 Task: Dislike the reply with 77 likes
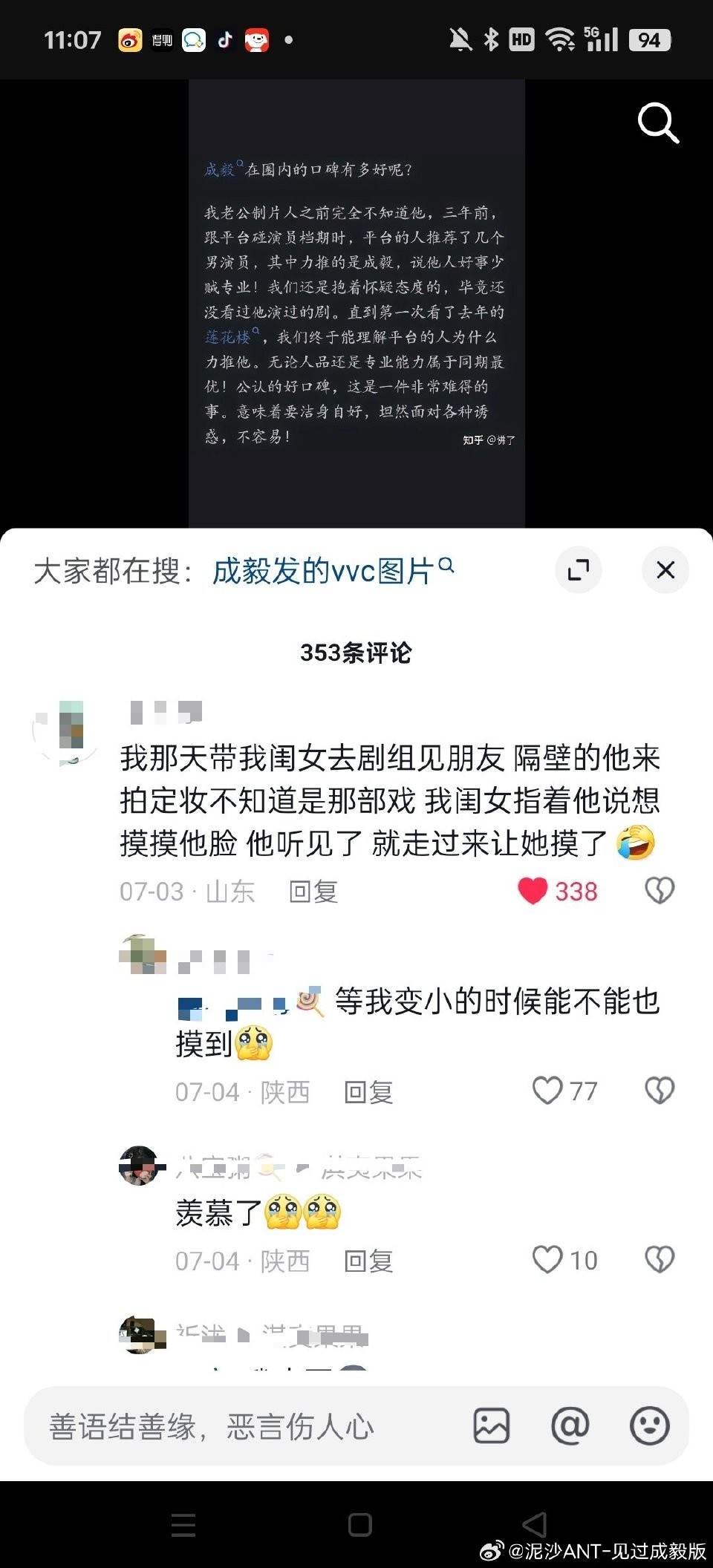click(x=660, y=1091)
